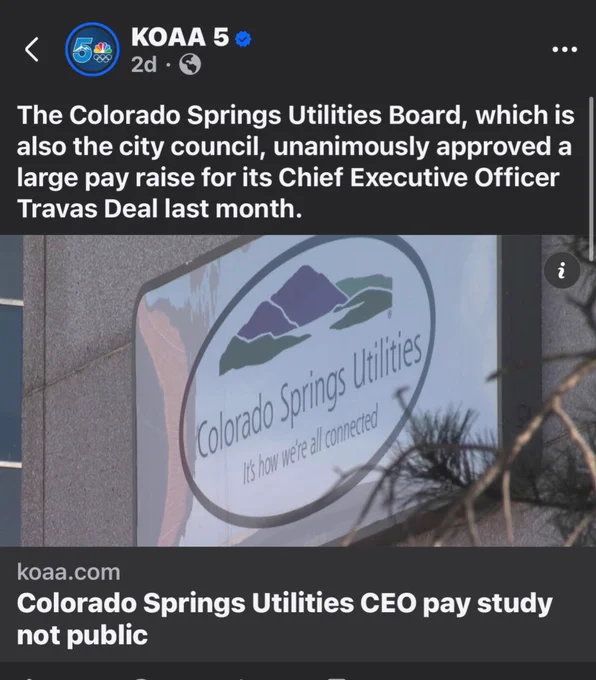
Task: Open KOAA 5 profile picture
Action: pyautogui.click(x=92, y=49)
